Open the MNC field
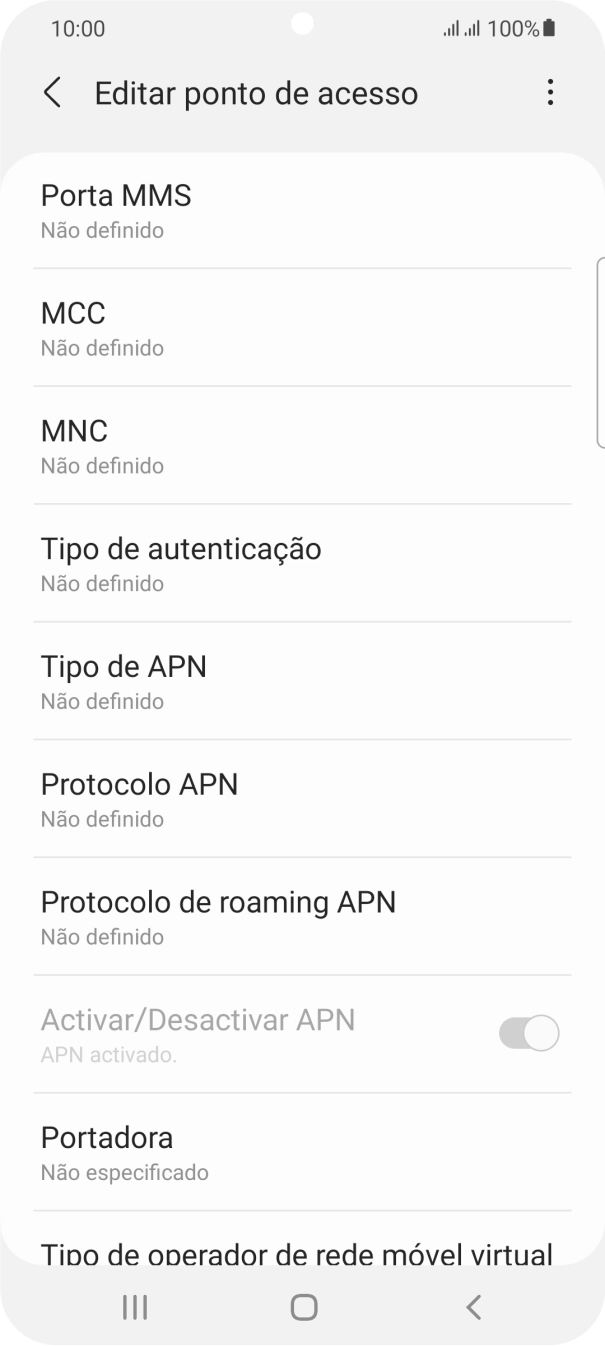 302,446
